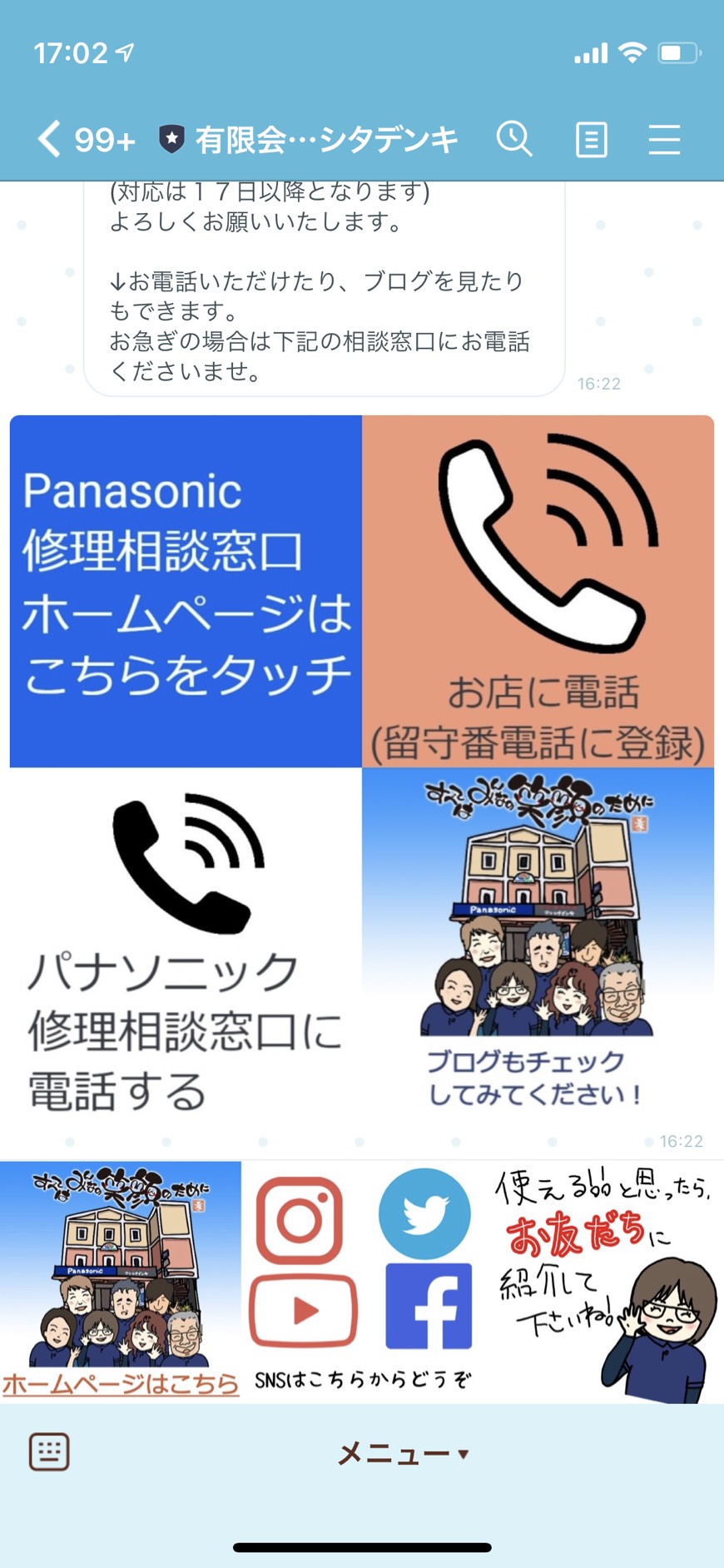Open ホームページはこちら rich menu item

click(x=121, y=1282)
